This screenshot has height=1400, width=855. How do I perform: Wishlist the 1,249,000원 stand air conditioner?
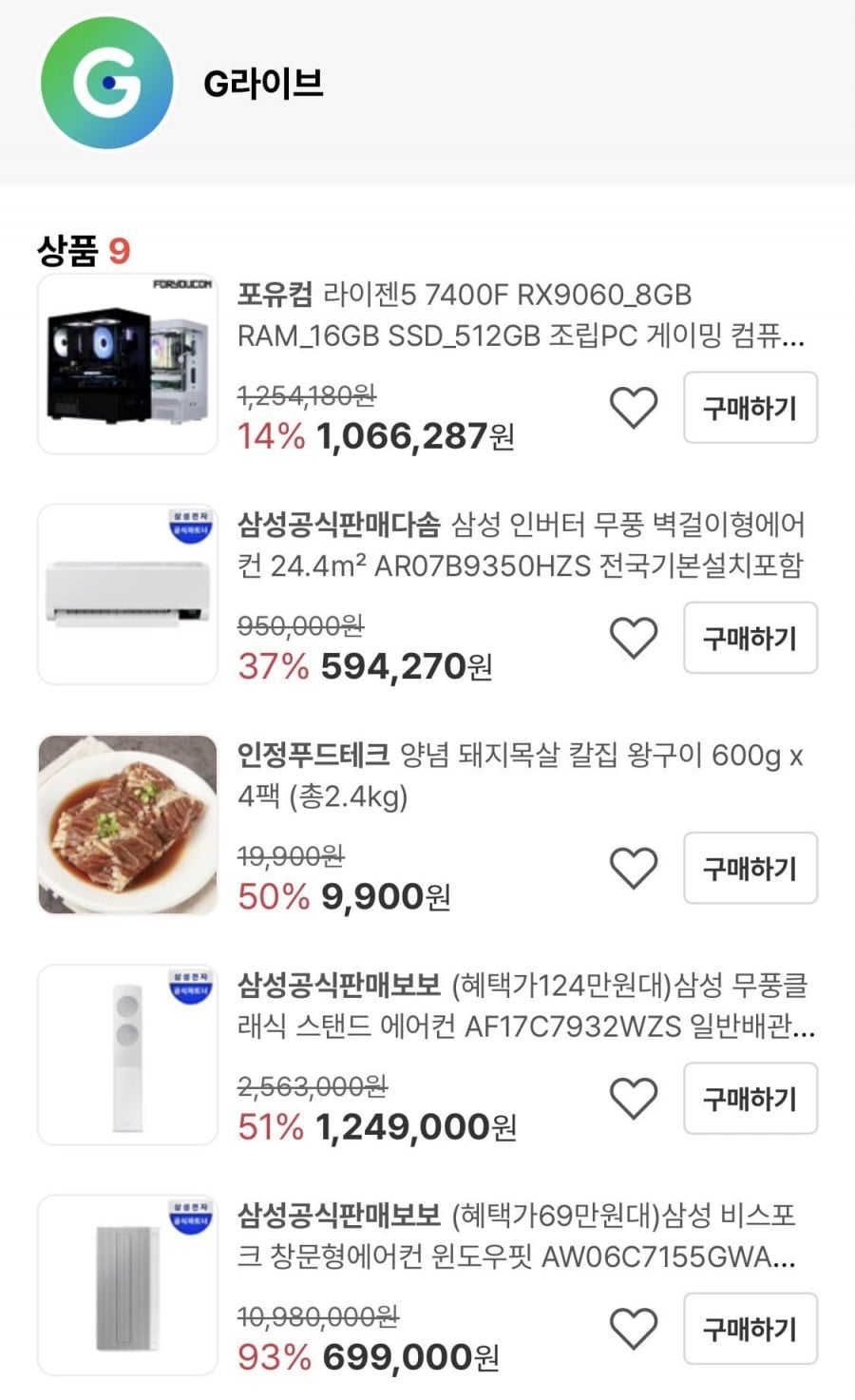634,1098
